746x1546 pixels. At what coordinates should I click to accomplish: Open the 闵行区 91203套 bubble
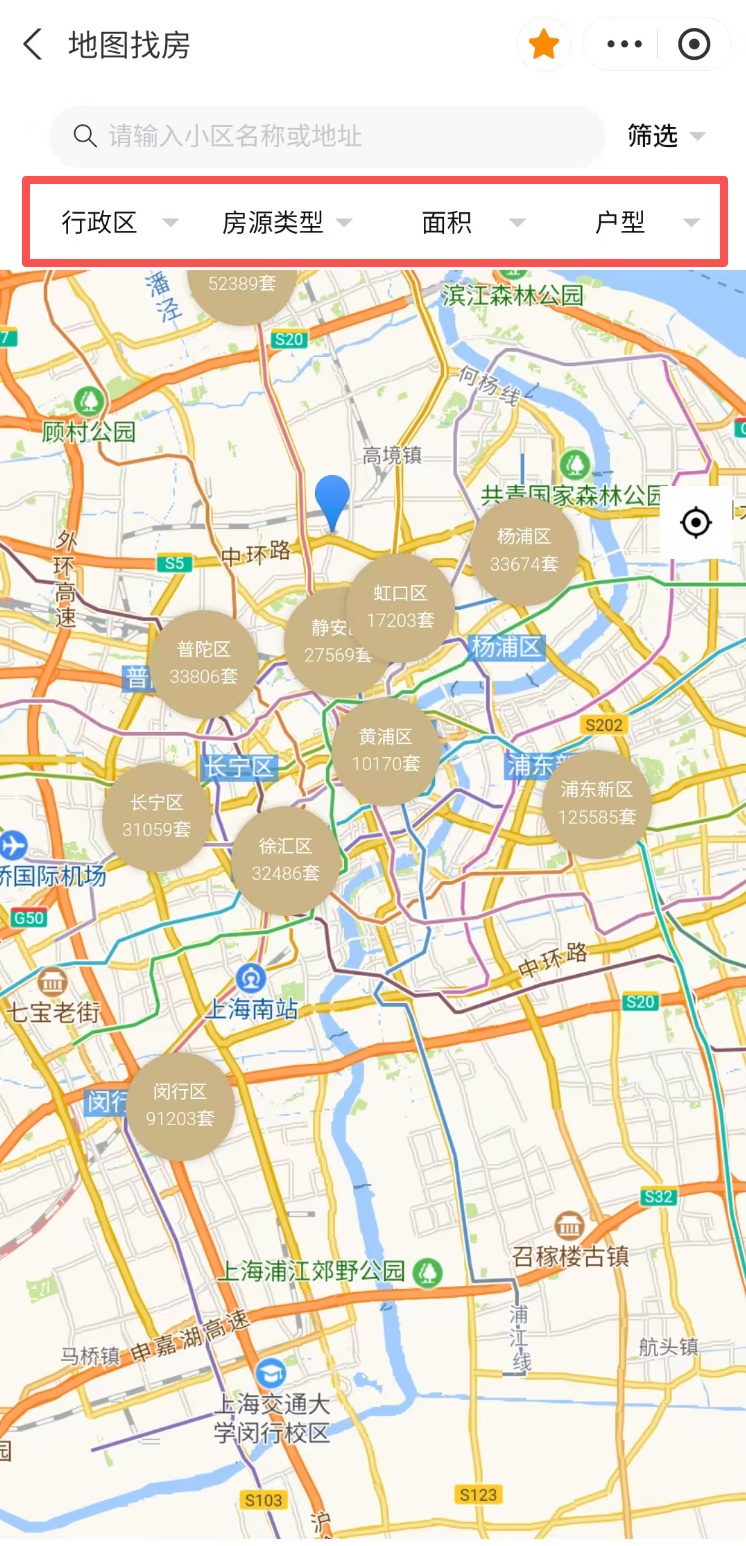(180, 1105)
